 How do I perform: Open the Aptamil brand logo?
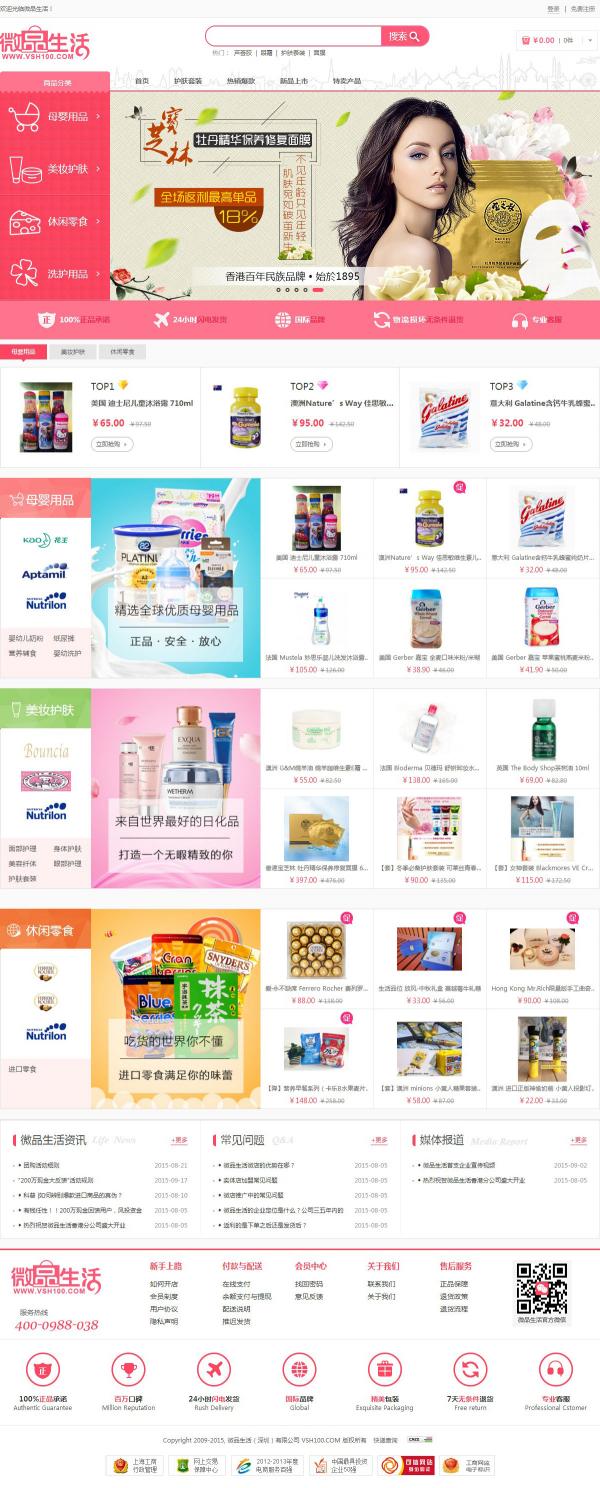(x=45, y=572)
